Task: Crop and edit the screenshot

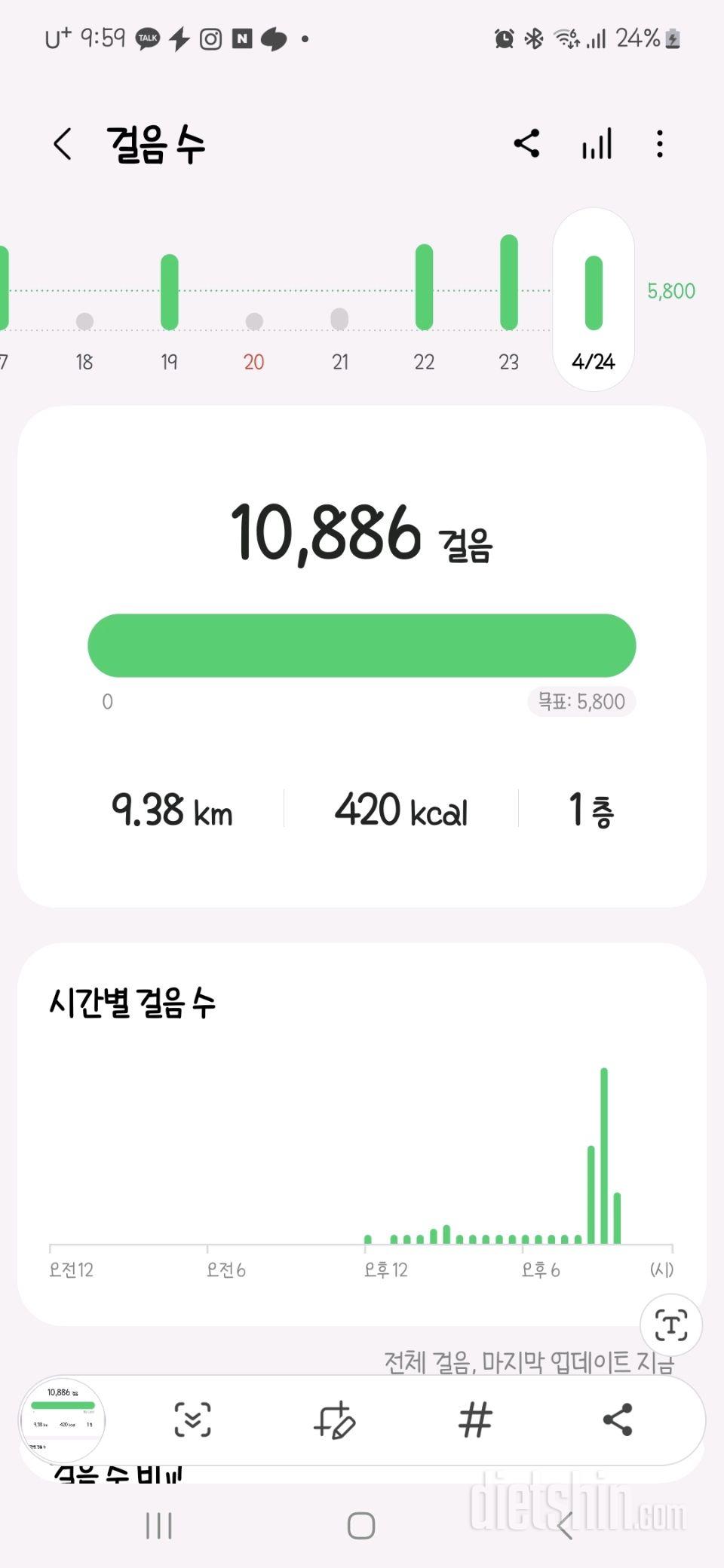Action: click(x=334, y=1420)
